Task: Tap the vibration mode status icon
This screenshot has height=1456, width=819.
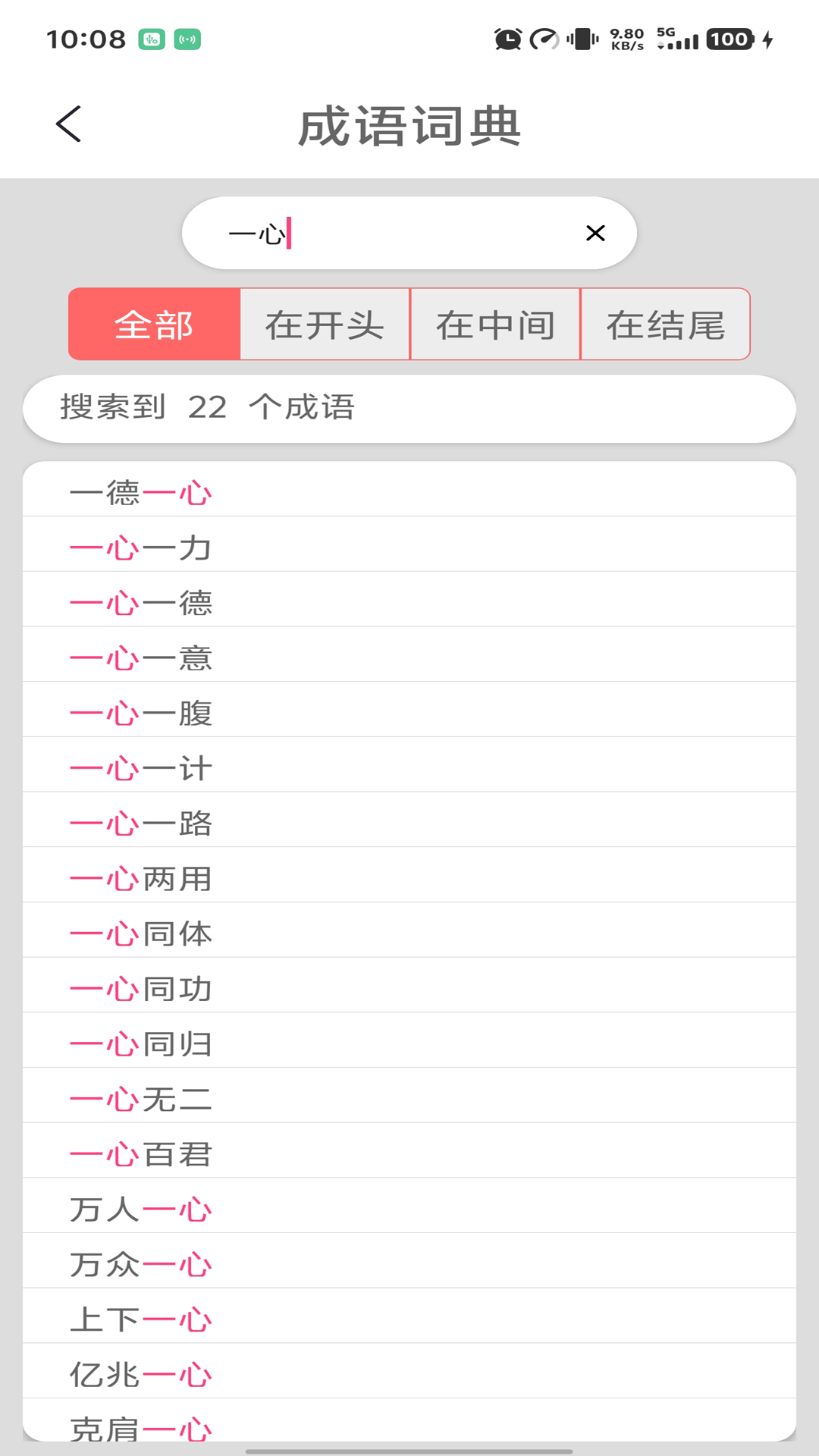Action: 580,38
